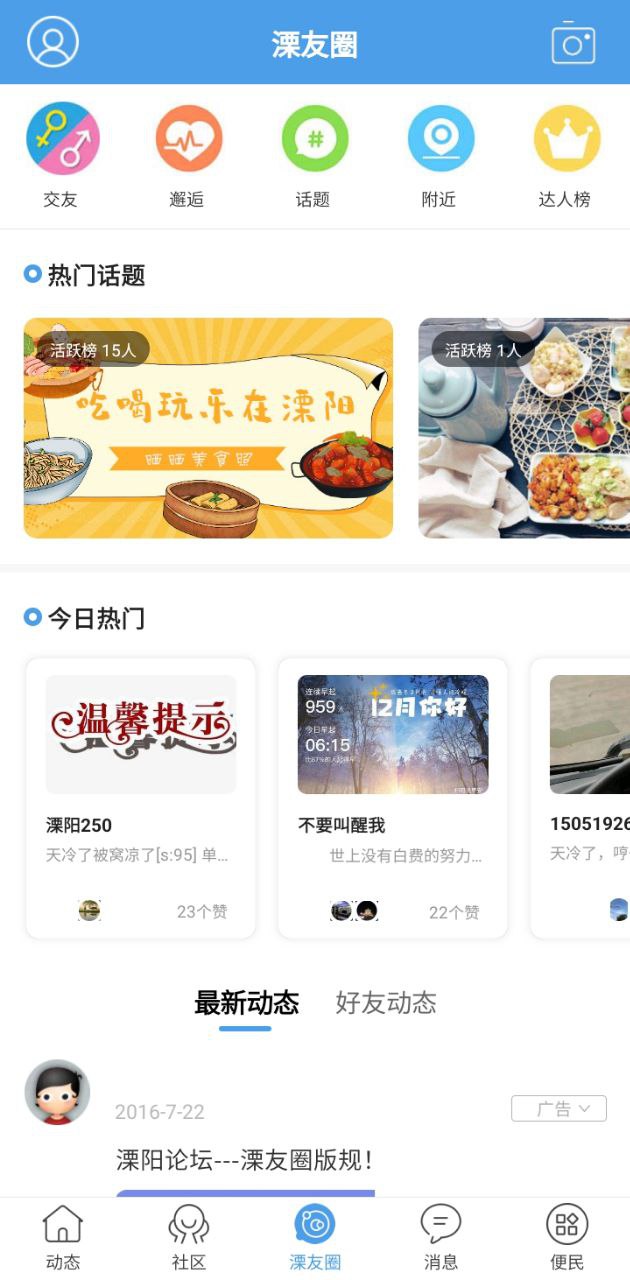Switch to the 最新动态 tab

[x=246, y=1003]
